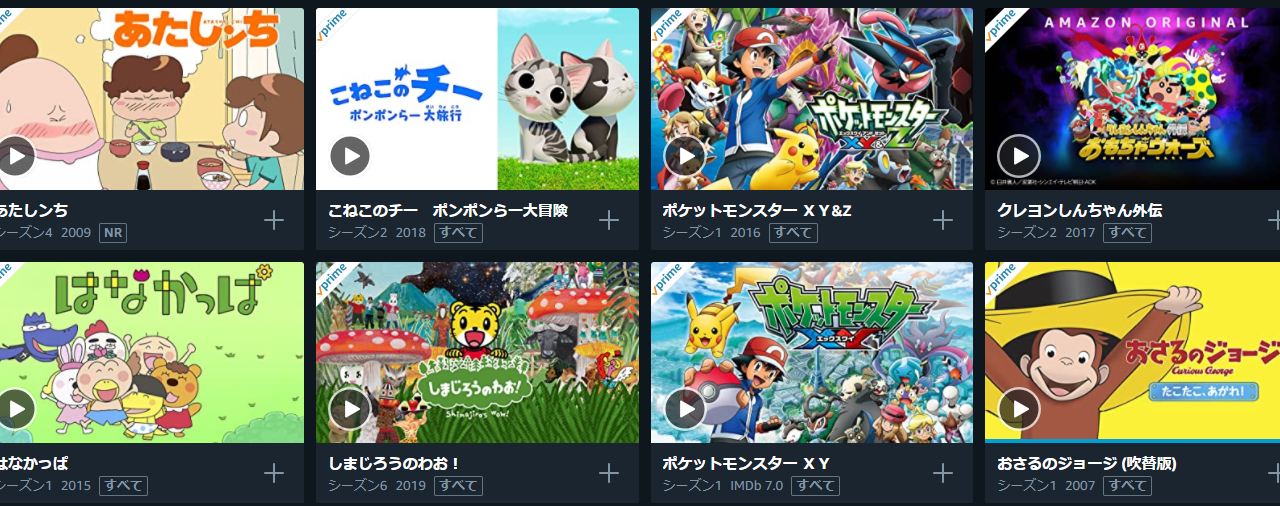Open おさるのジョージ (吹替版) title link

click(x=1086, y=463)
